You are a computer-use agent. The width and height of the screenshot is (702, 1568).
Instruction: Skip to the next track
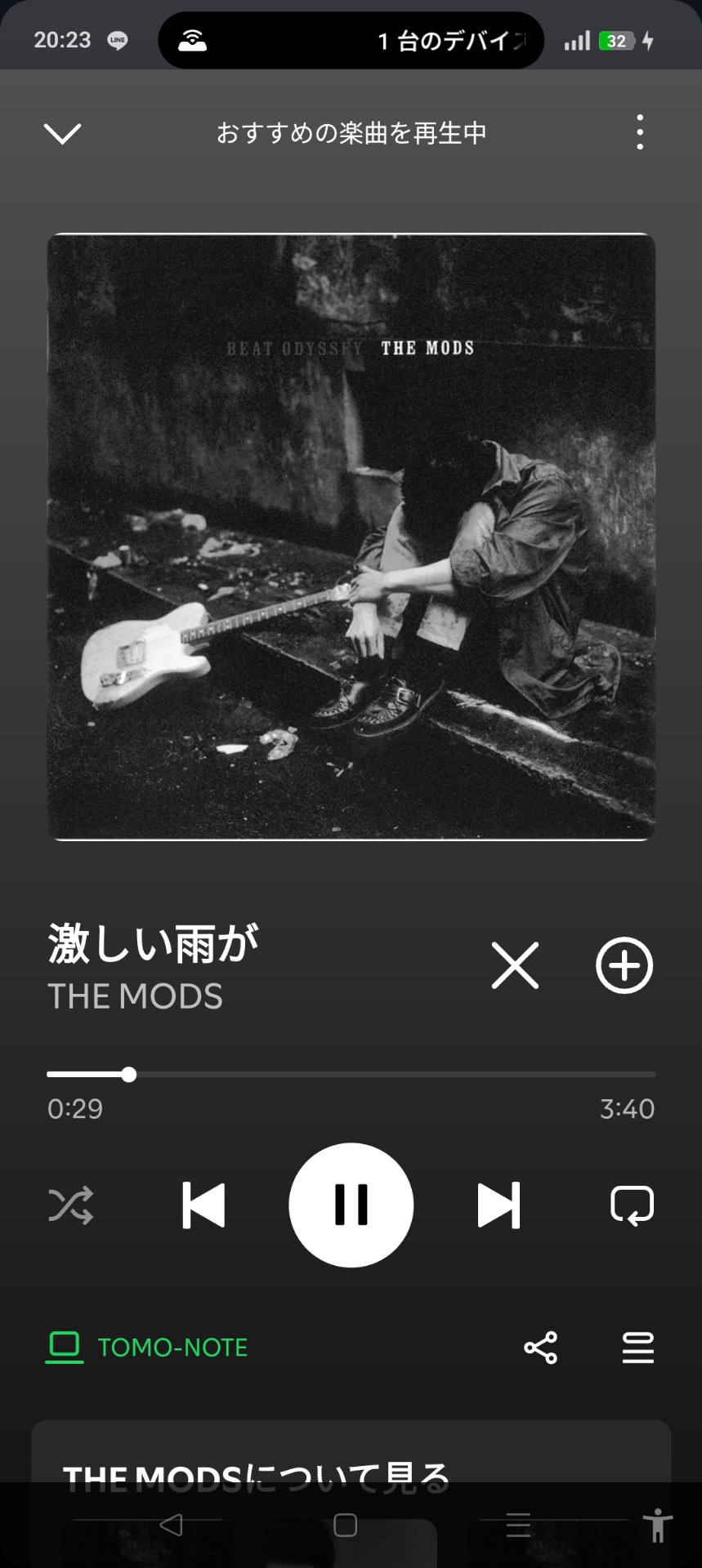pyautogui.click(x=499, y=1205)
